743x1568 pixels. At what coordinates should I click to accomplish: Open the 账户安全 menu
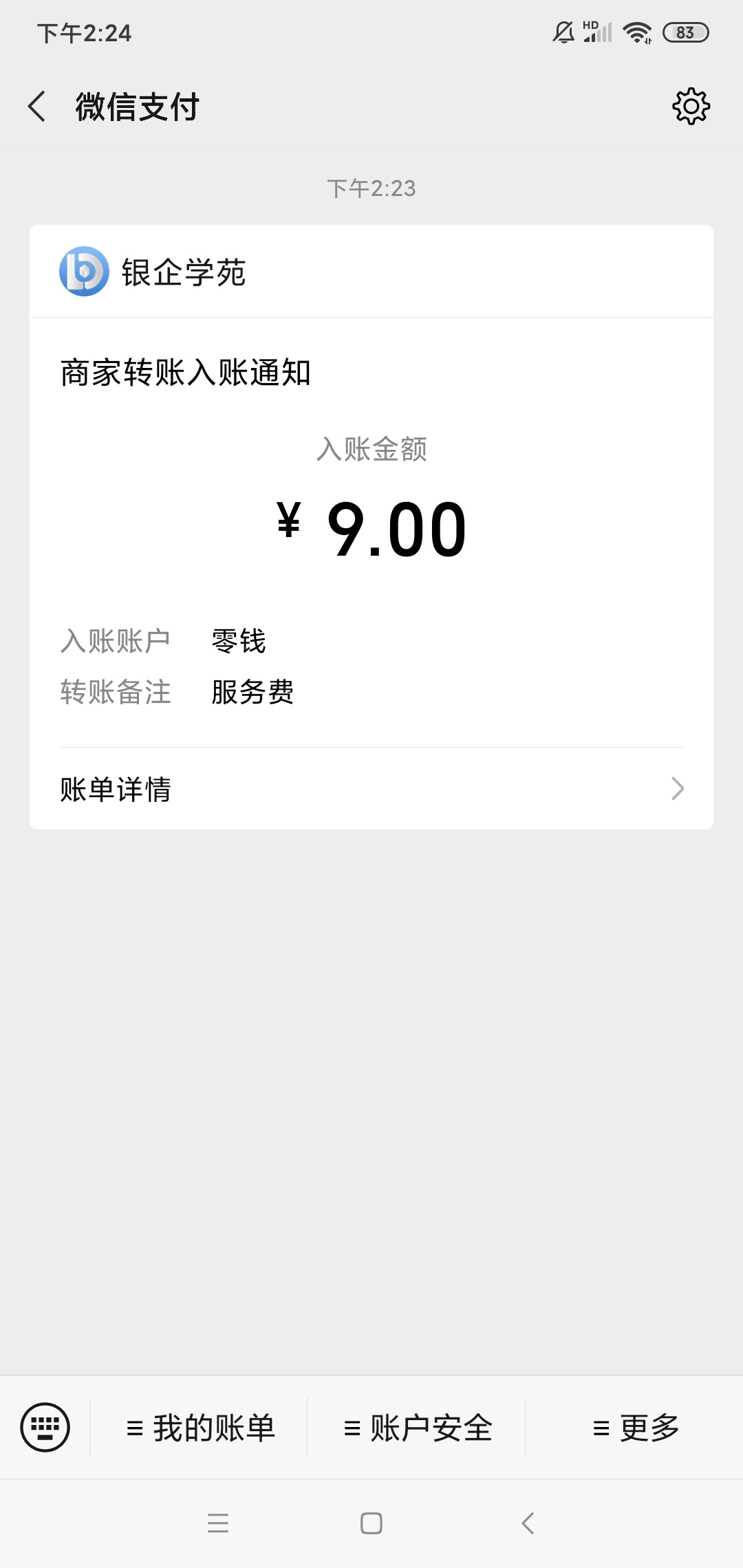[418, 1428]
